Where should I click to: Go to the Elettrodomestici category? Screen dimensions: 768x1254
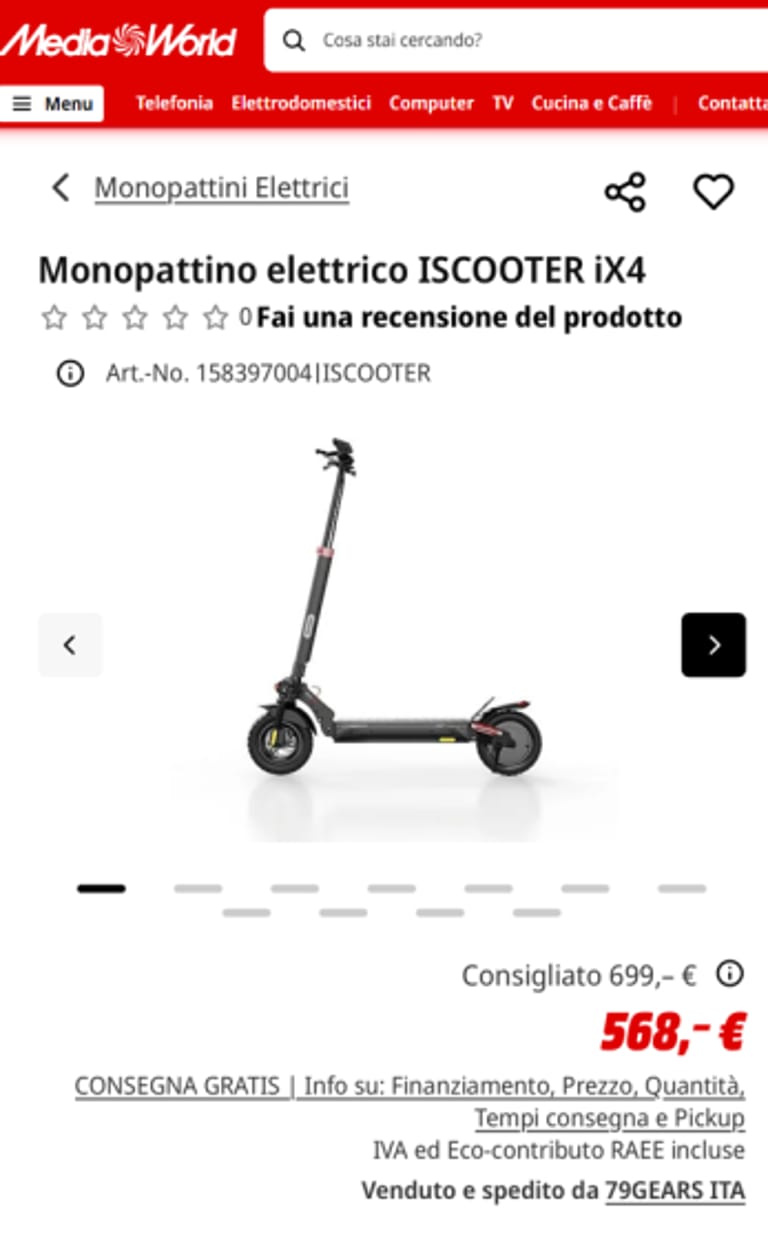pos(301,103)
